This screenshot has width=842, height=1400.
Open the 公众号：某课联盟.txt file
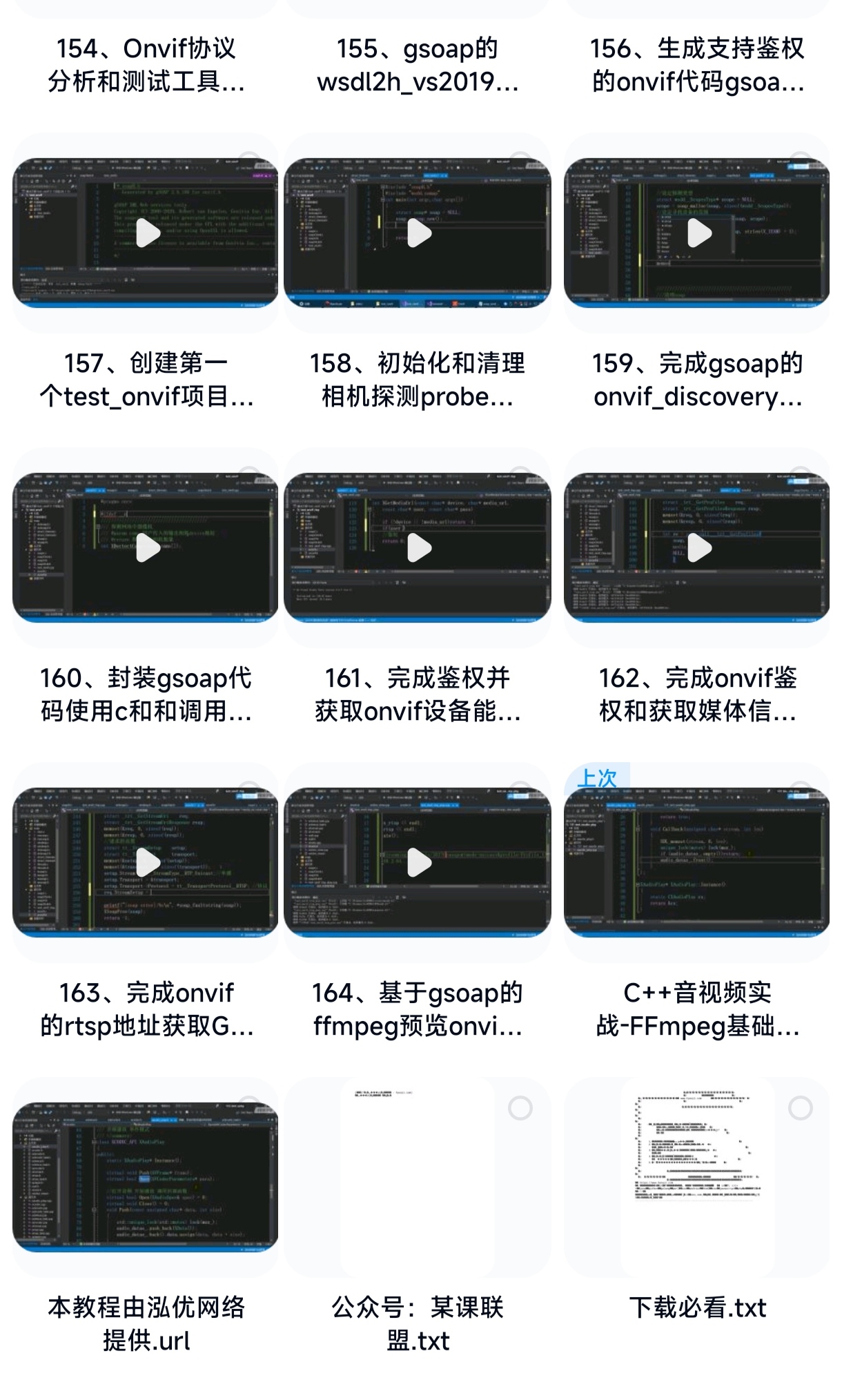point(417,1176)
